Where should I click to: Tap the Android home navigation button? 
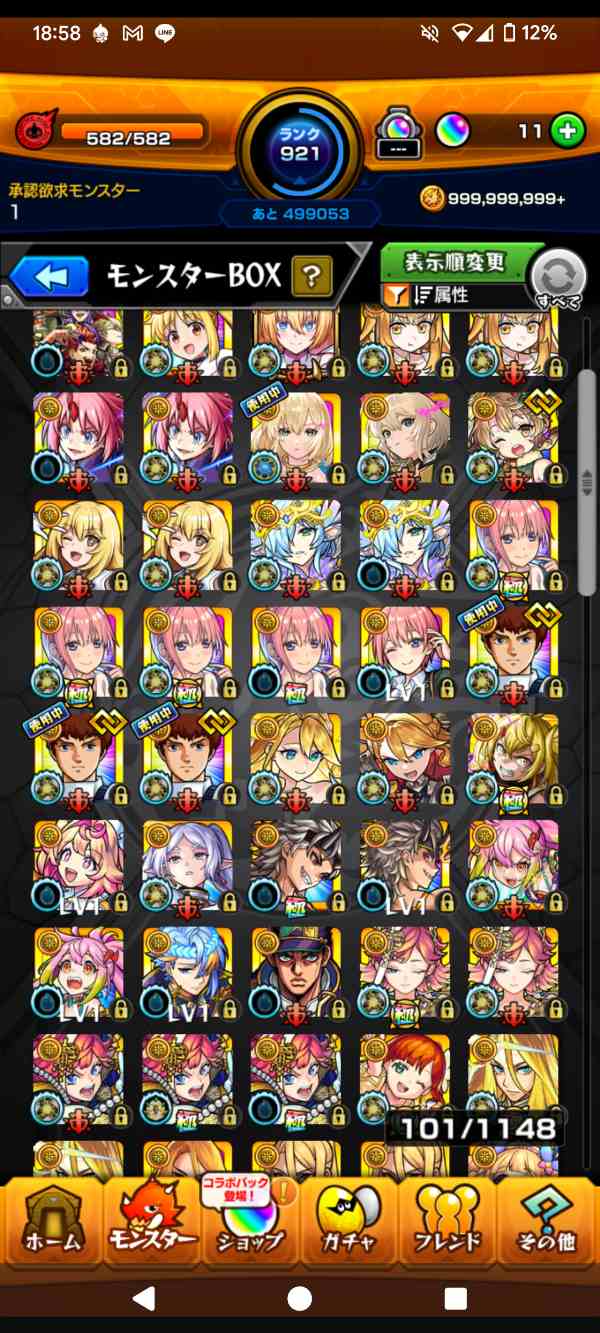[300, 1298]
